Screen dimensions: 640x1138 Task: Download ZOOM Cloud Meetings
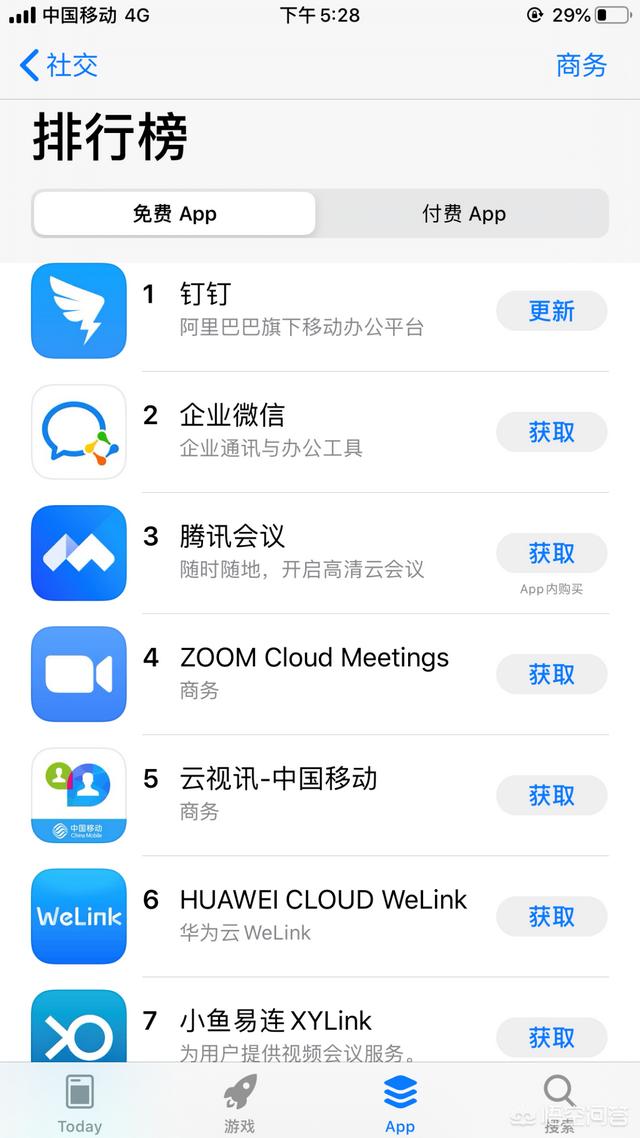click(x=551, y=674)
